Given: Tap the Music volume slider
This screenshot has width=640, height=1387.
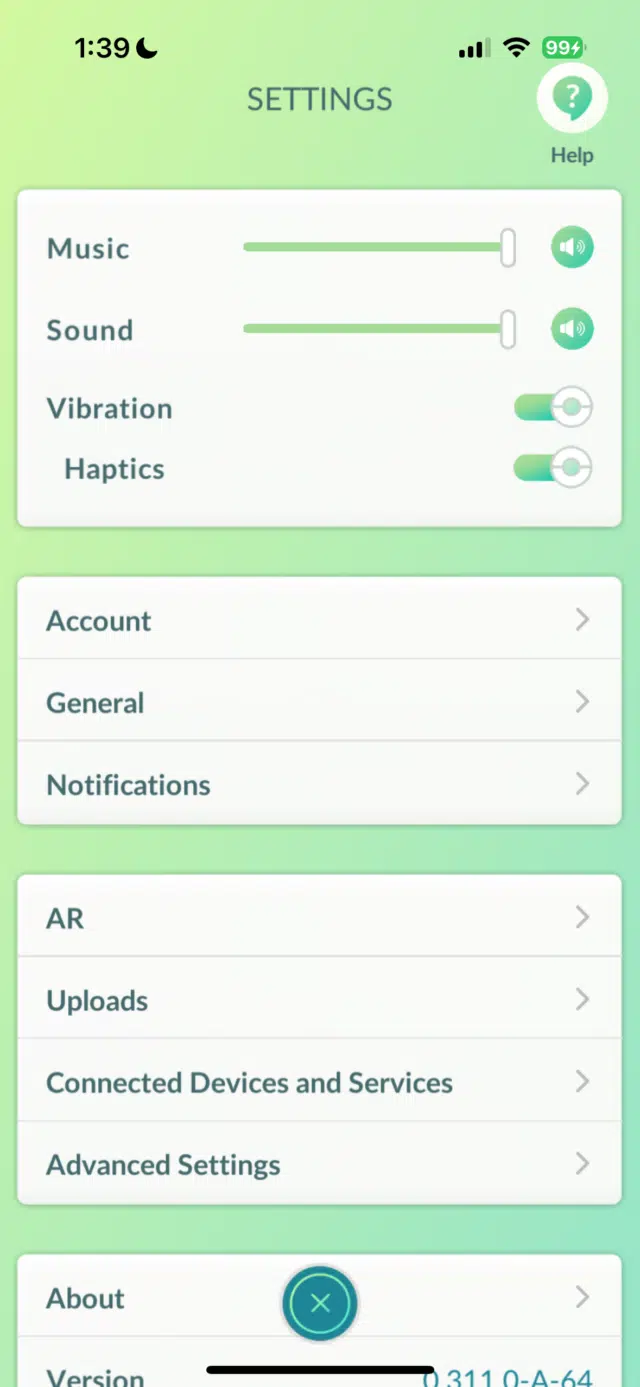Looking at the screenshot, I should (378, 248).
